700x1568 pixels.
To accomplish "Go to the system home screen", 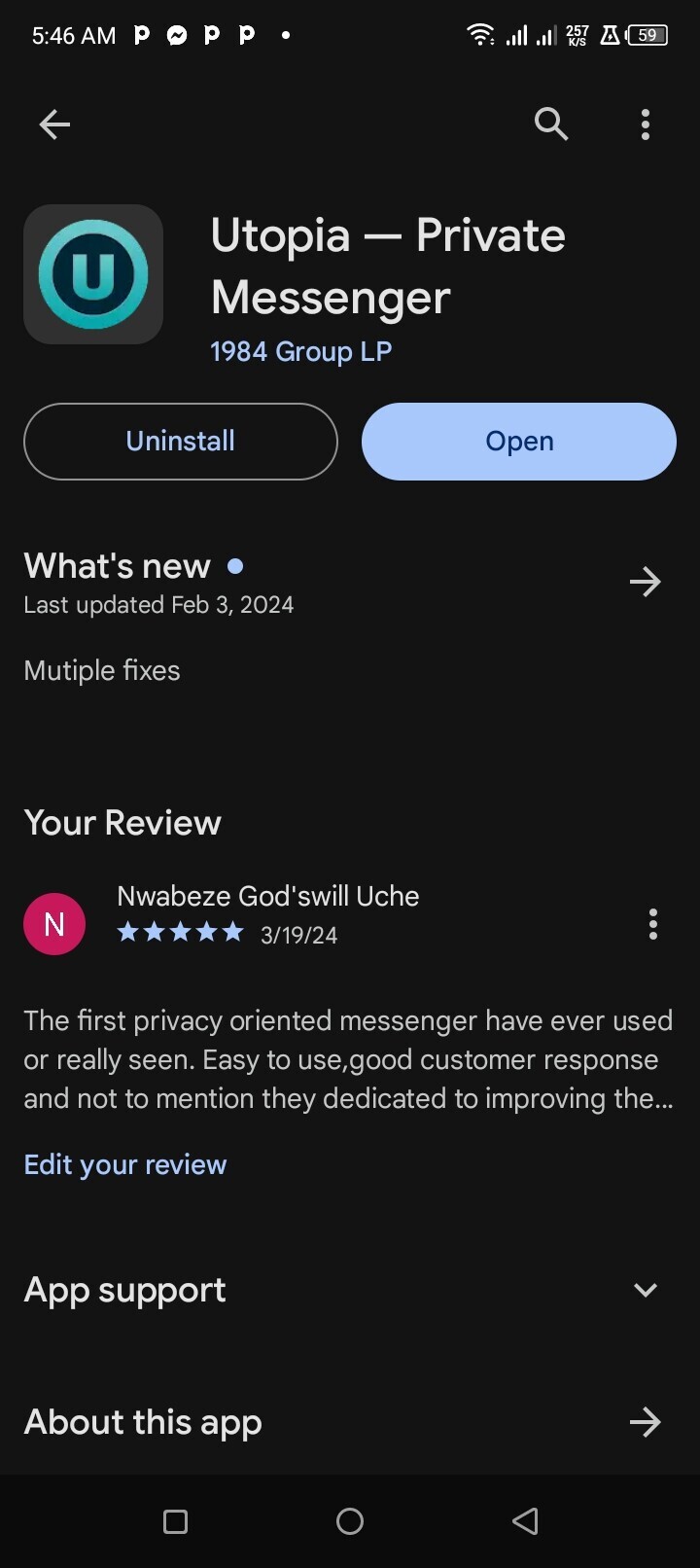I will coord(350,1521).
